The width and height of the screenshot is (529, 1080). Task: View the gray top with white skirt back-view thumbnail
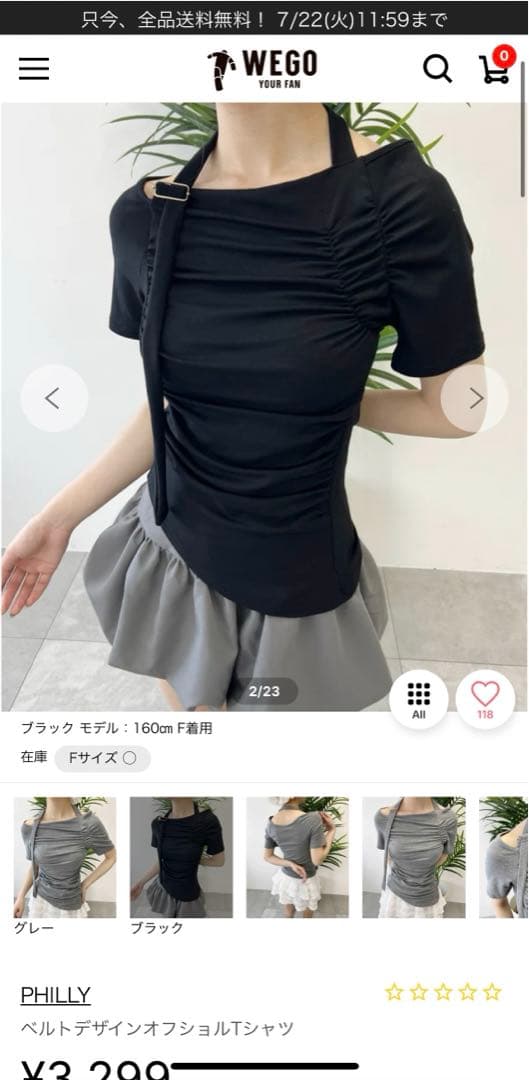(x=298, y=858)
